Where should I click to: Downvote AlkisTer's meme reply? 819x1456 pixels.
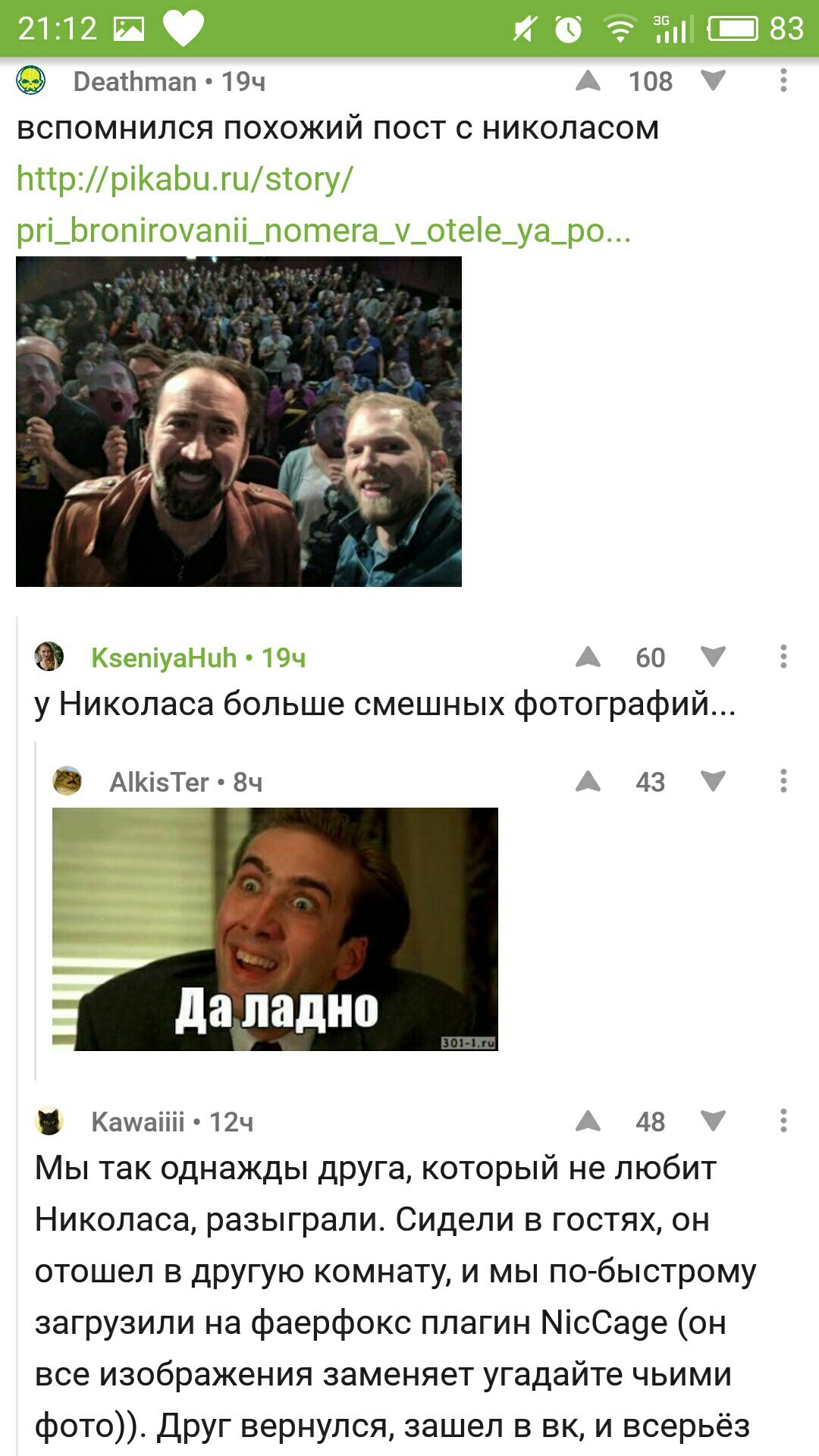(713, 782)
